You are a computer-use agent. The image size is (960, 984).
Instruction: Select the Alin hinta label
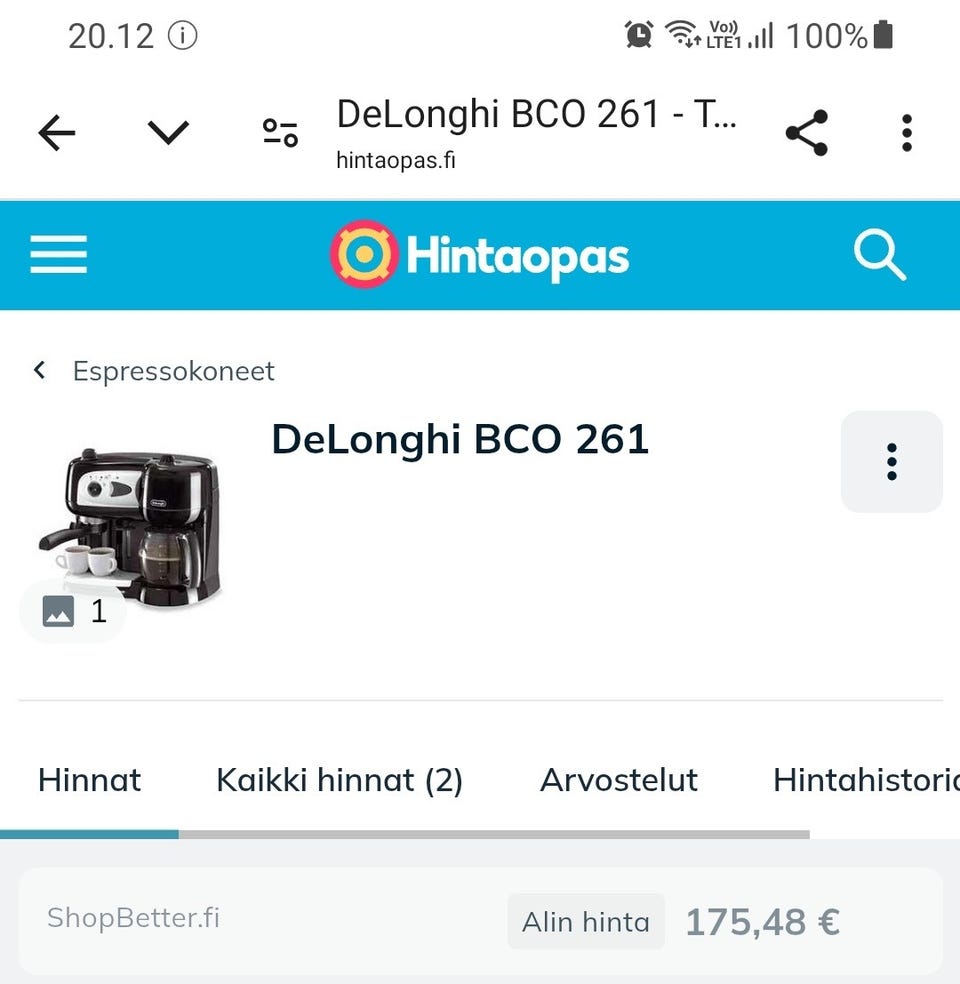[585, 920]
